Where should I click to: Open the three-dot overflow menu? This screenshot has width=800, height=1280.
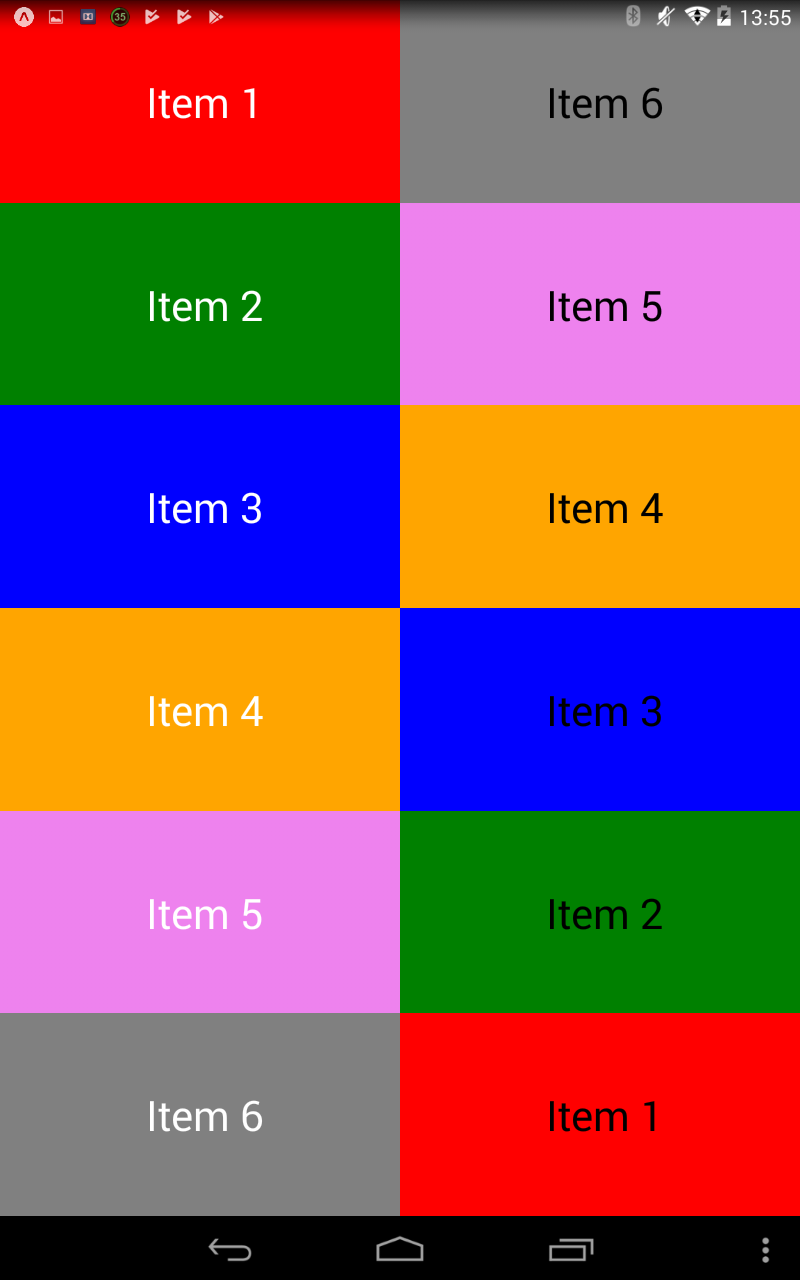(x=765, y=1249)
